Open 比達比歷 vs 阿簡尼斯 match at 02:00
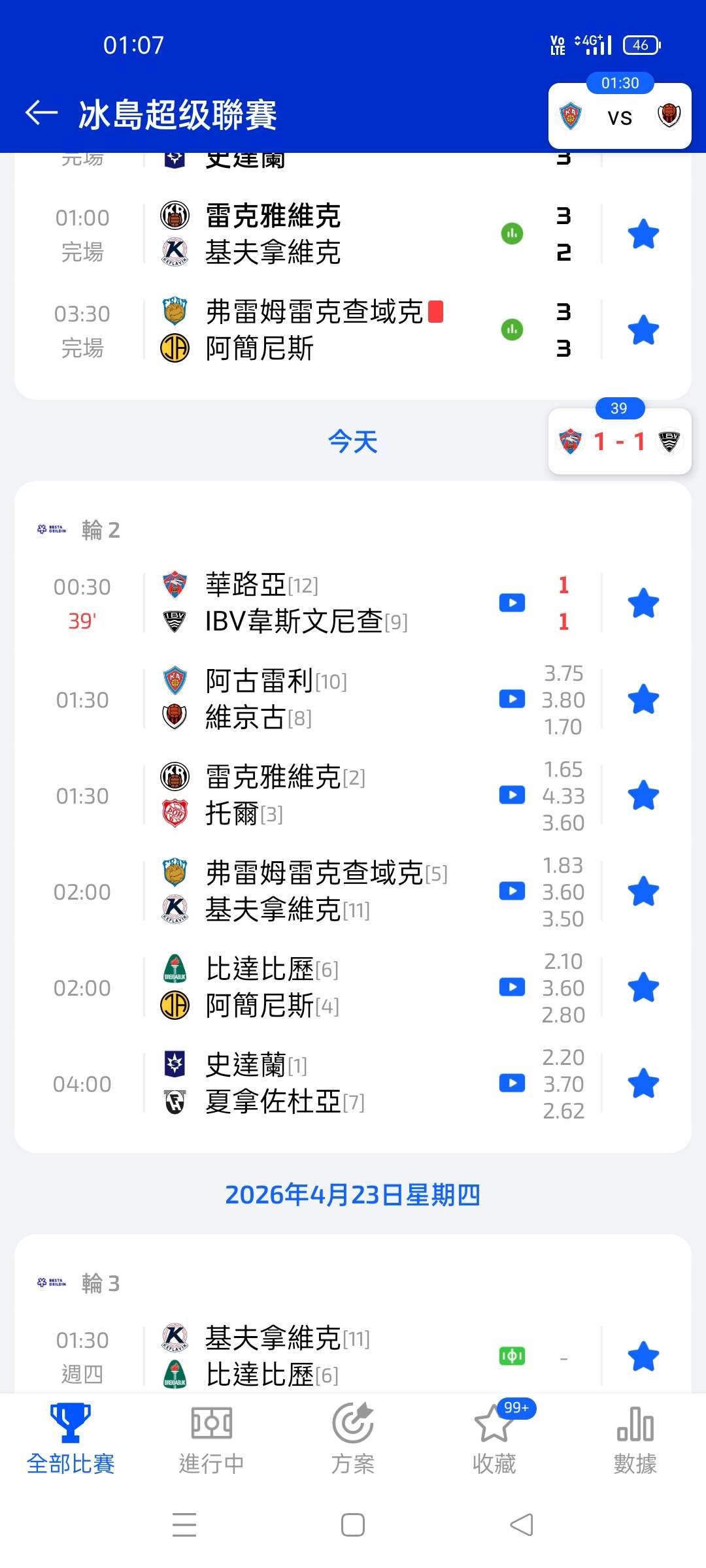Screen dimensions: 706x1568 tap(307, 988)
